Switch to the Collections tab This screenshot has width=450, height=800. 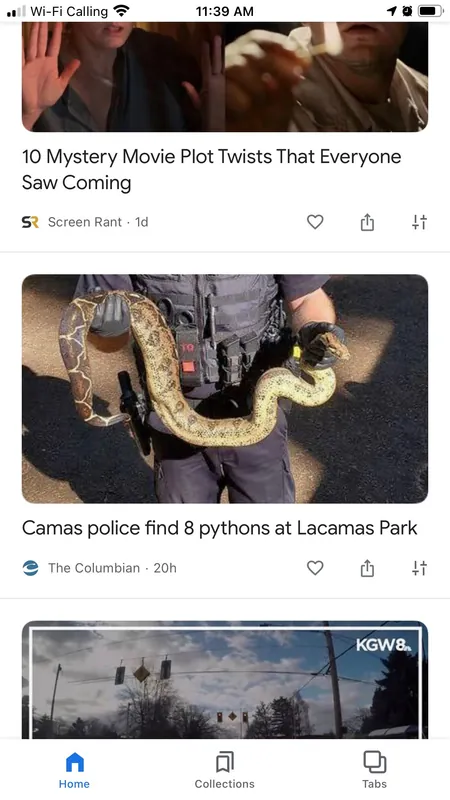coord(224,770)
